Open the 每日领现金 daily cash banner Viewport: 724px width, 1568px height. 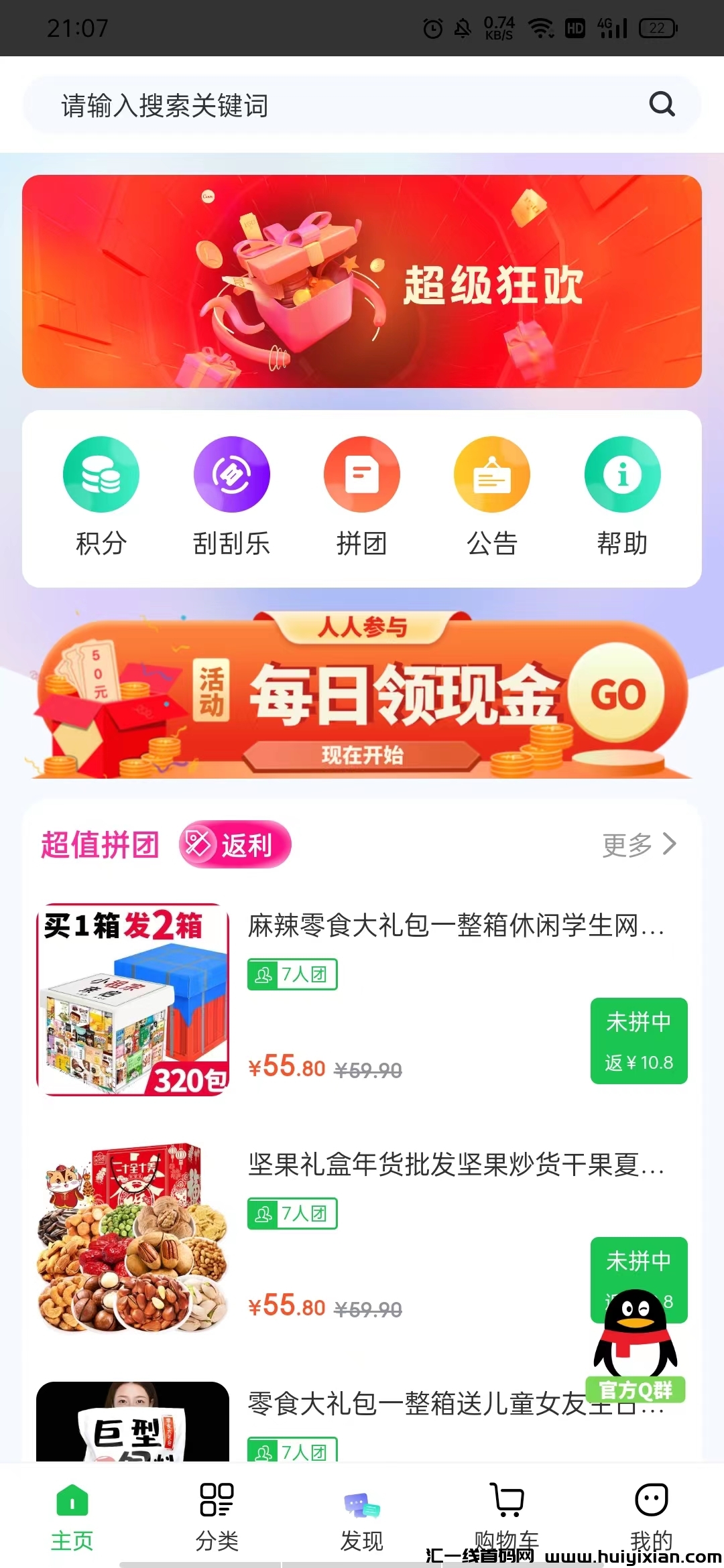362,697
